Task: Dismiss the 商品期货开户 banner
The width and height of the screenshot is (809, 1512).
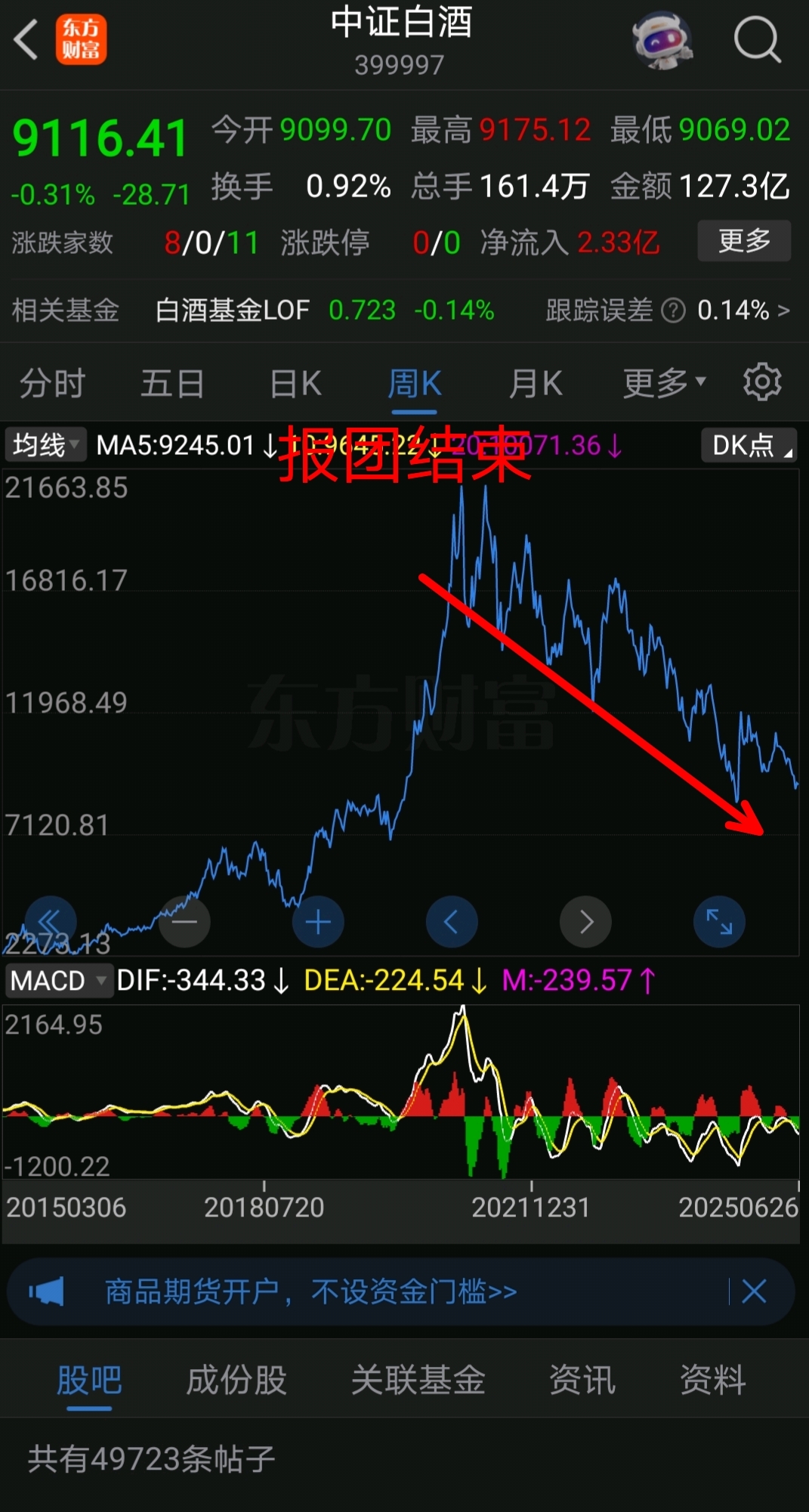Action: pos(754,1291)
